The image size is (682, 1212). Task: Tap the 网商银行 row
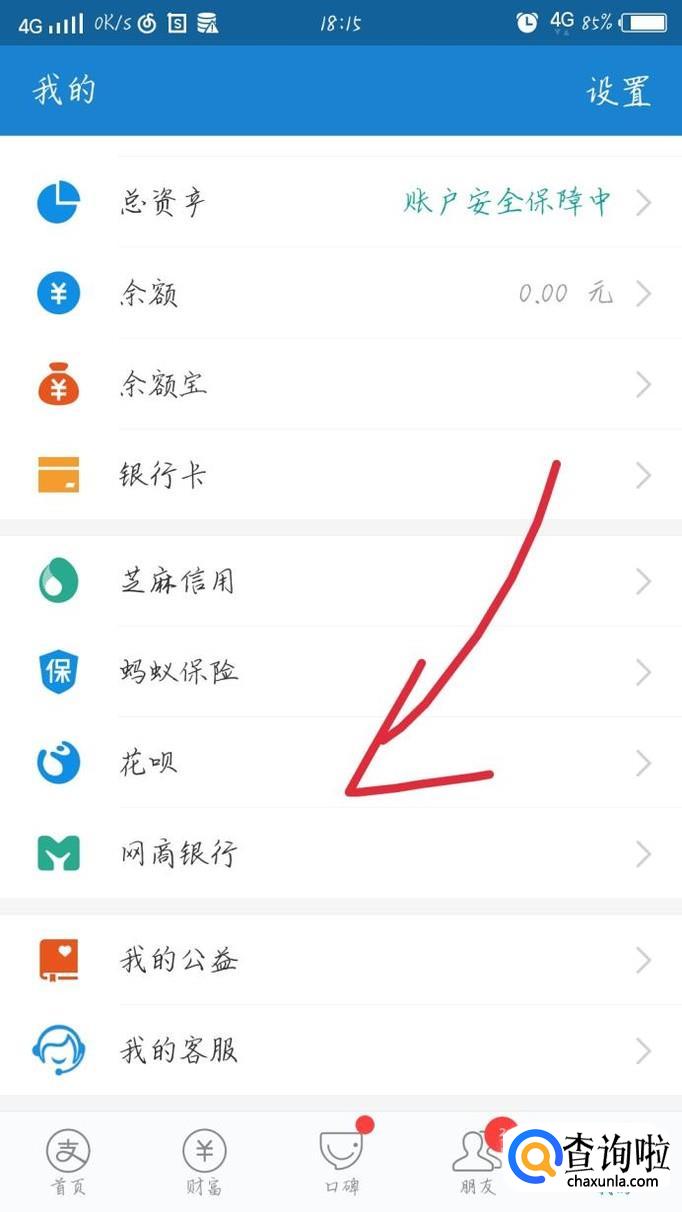[x=340, y=854]
